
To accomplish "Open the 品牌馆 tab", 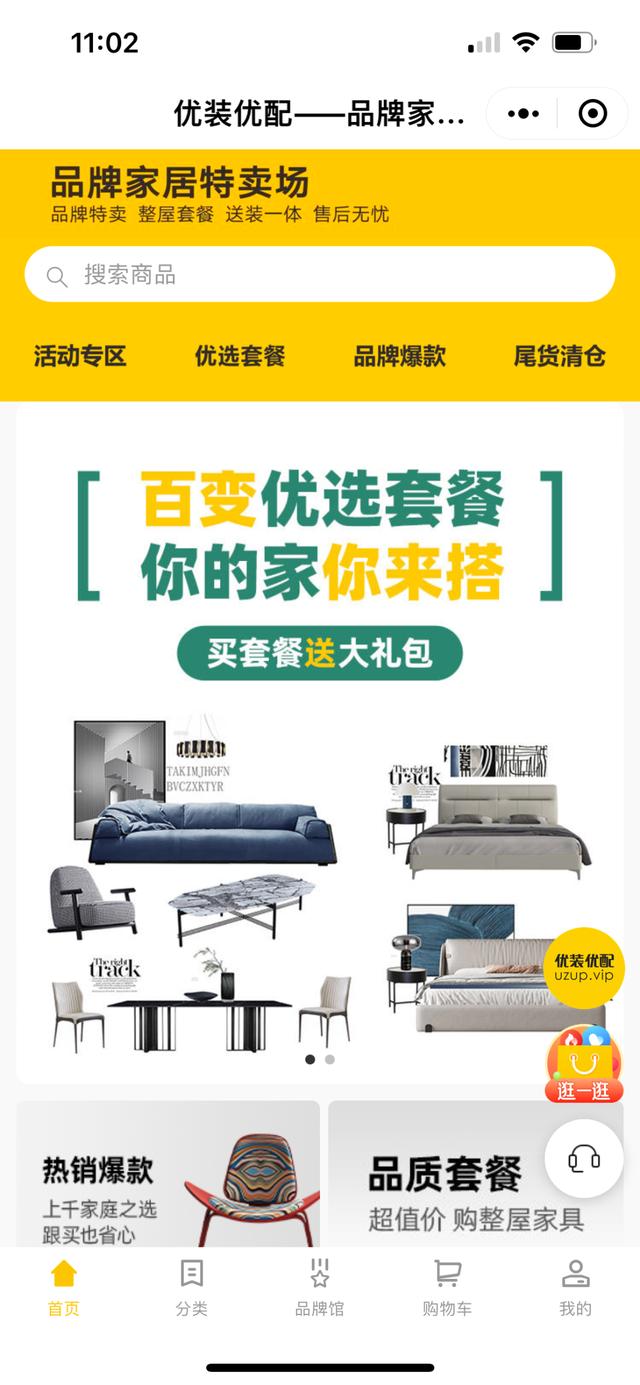I will coord(319,1288).
